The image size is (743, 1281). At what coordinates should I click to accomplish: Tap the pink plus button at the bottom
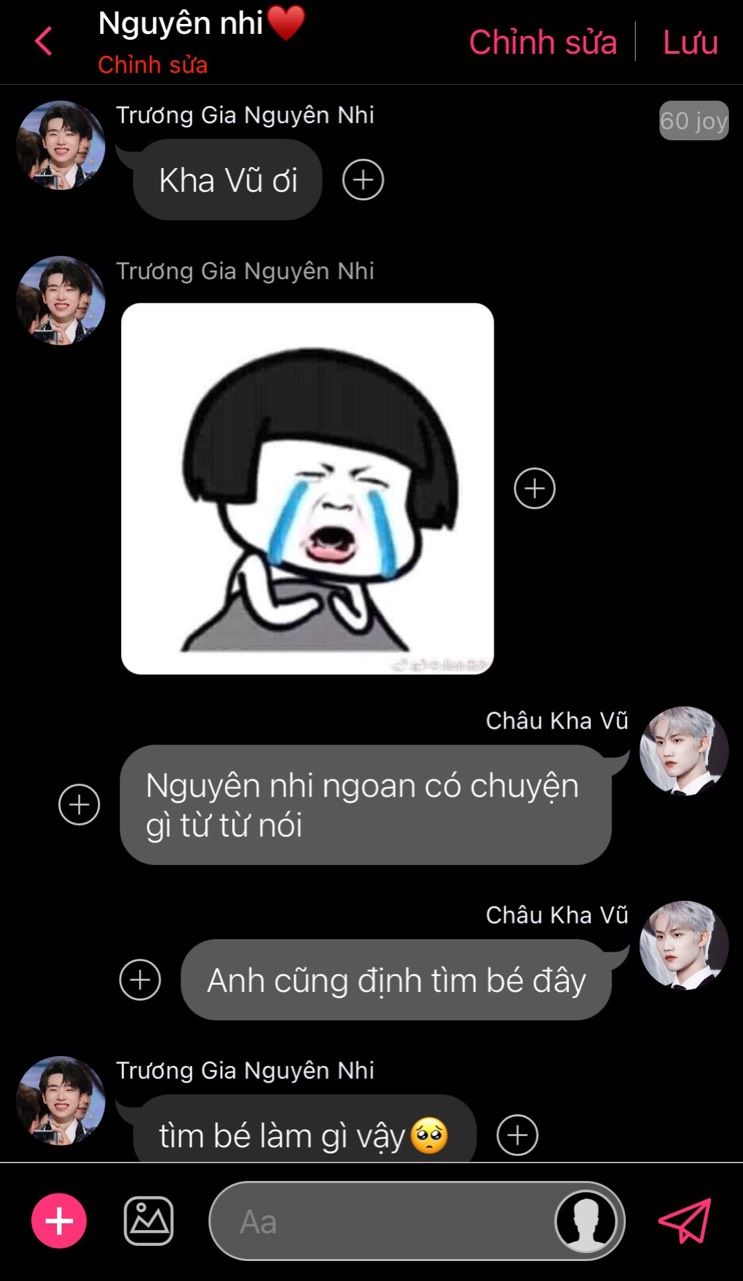pos(59,1221)
